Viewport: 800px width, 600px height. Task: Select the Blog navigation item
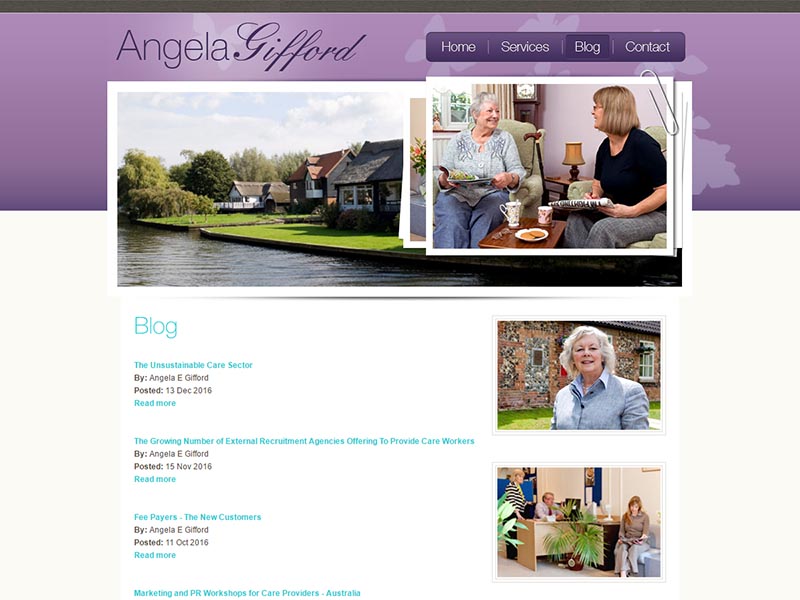(x=587, y=47)
